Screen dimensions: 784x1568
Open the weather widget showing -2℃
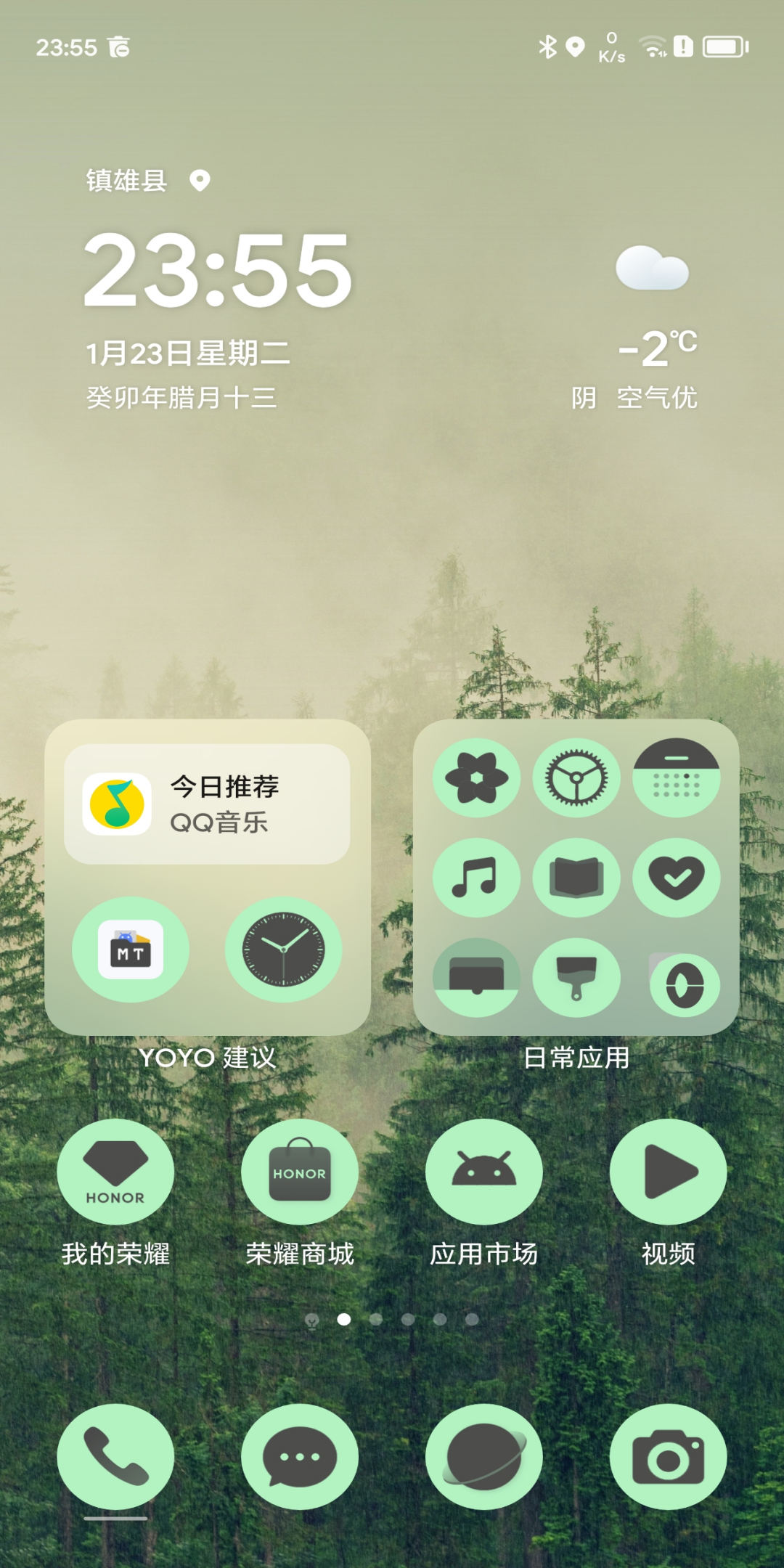tap(653, 327)
